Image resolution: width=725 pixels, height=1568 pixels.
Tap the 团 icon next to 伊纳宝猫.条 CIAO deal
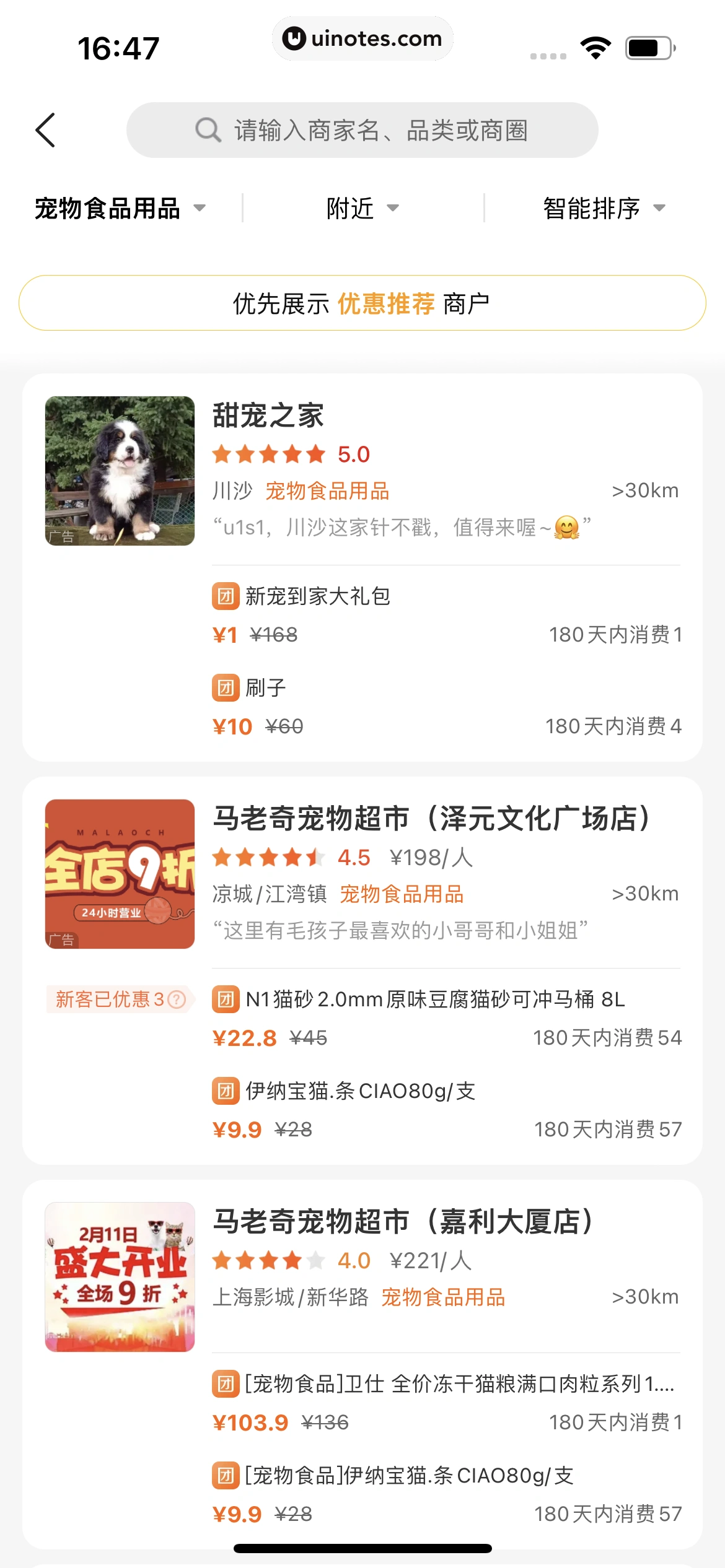pos(226,1091)
